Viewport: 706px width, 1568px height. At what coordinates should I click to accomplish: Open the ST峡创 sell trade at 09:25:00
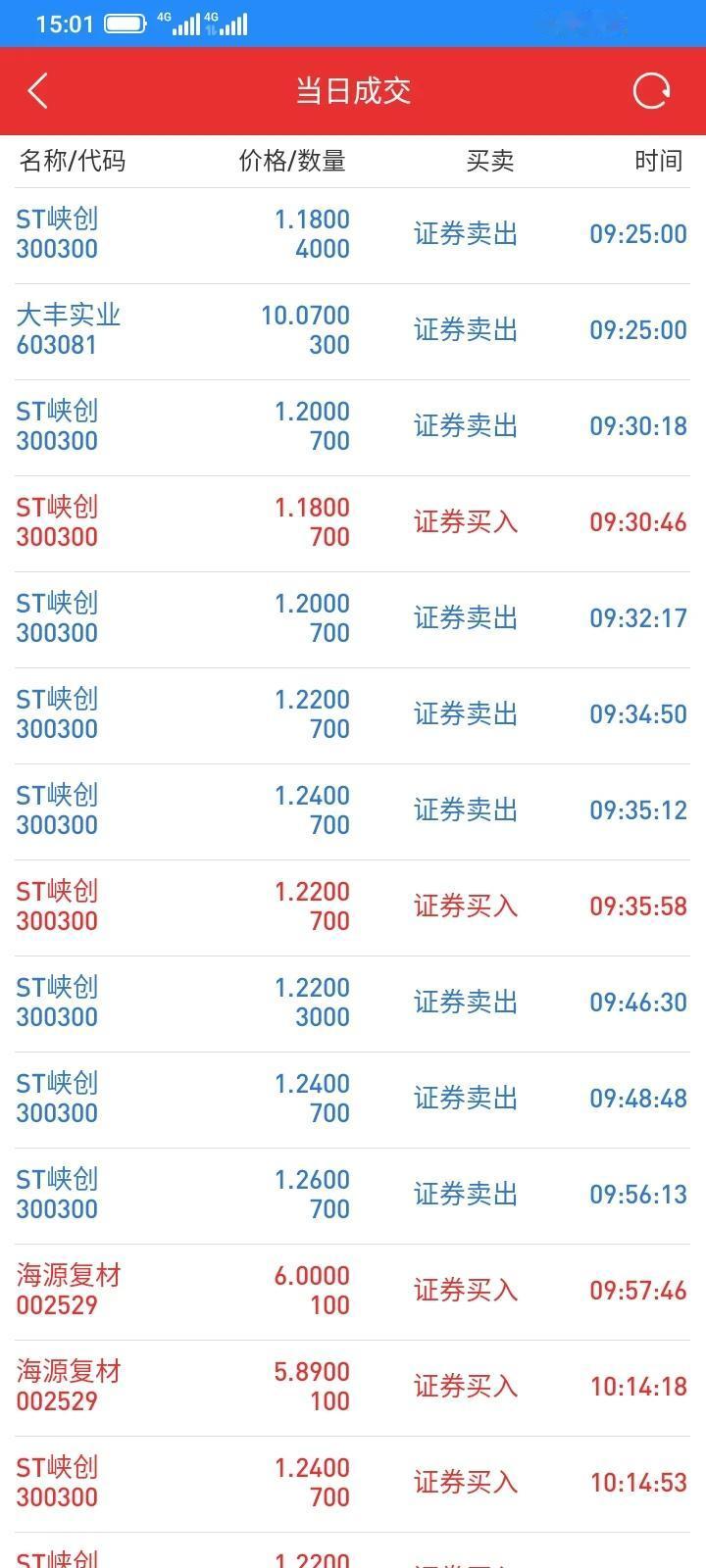(353, 235)
